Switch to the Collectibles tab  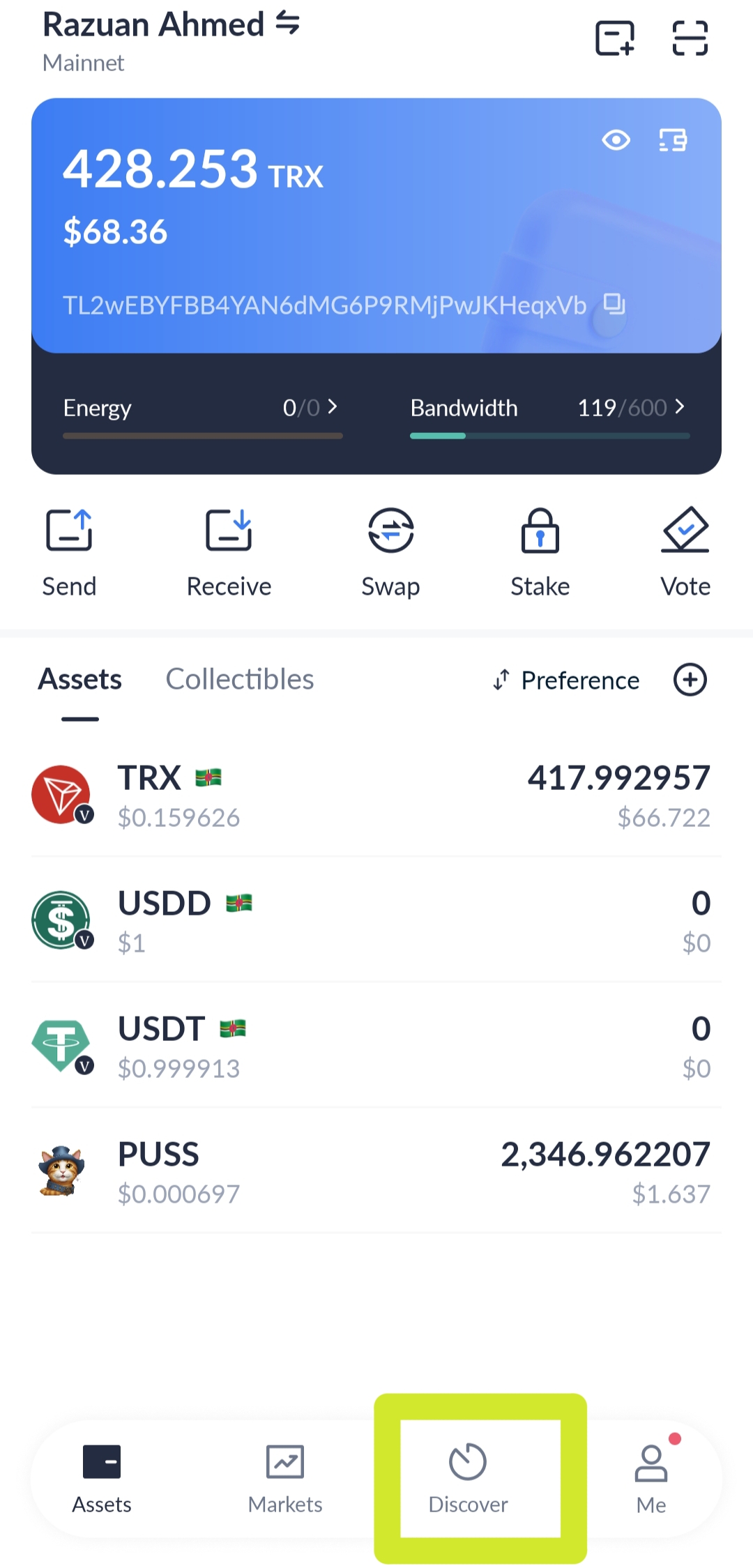pyautogui.click(x=239, y=679)
